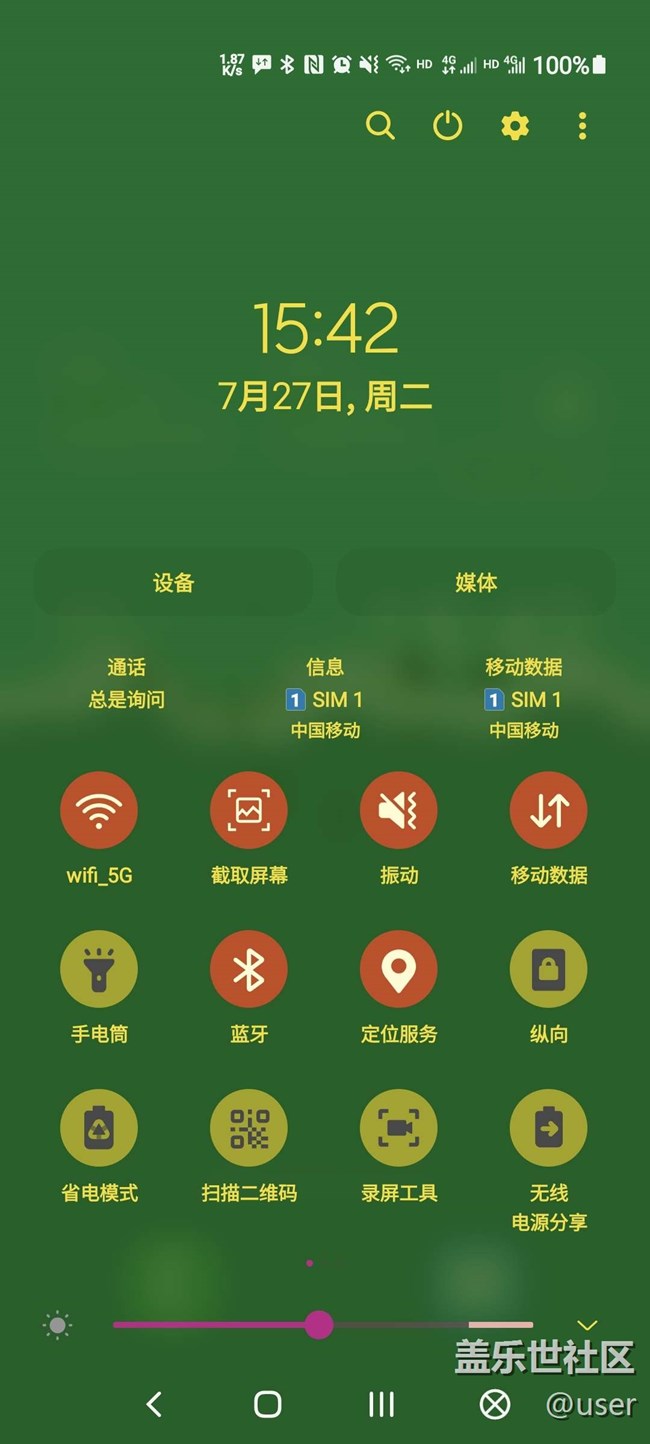Open the power off menu

coord(447,126)
